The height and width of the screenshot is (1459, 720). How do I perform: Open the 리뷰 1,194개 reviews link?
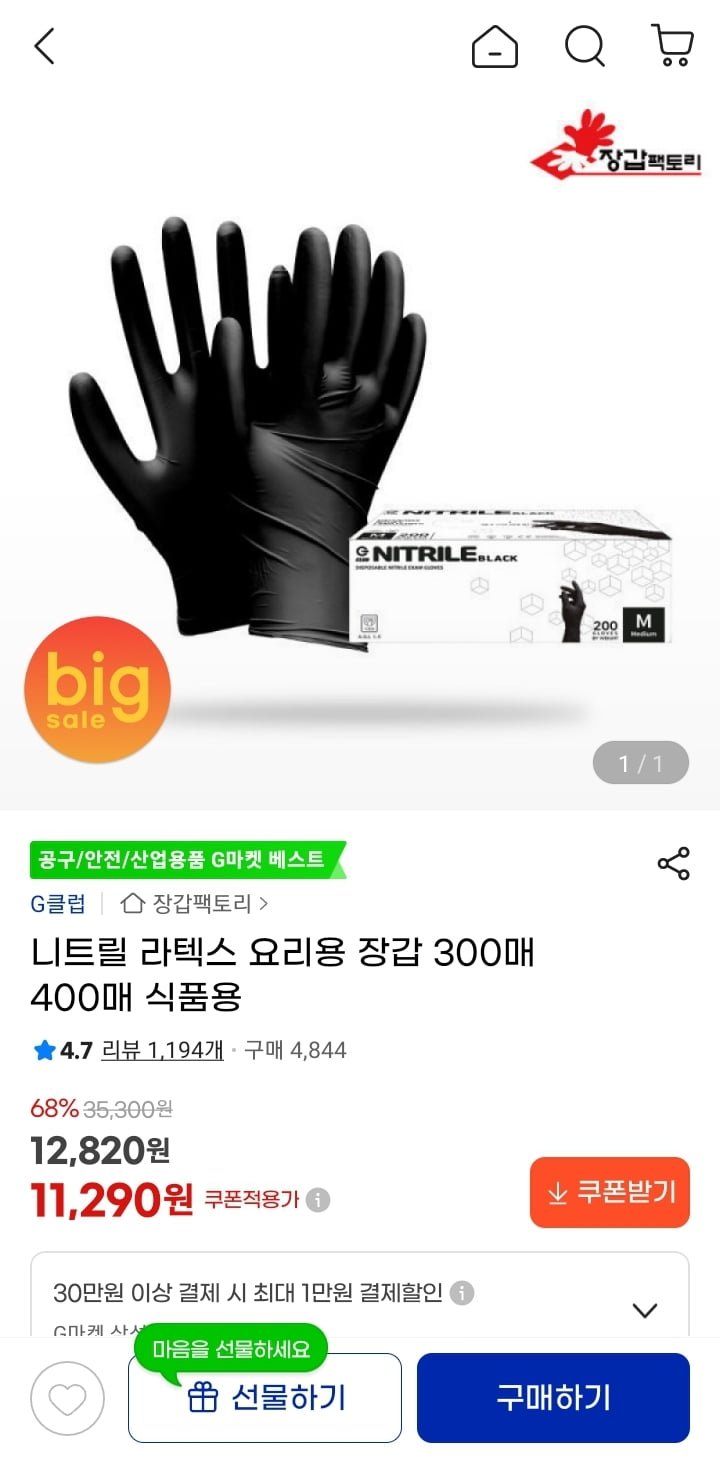(x=163, y=1050)
